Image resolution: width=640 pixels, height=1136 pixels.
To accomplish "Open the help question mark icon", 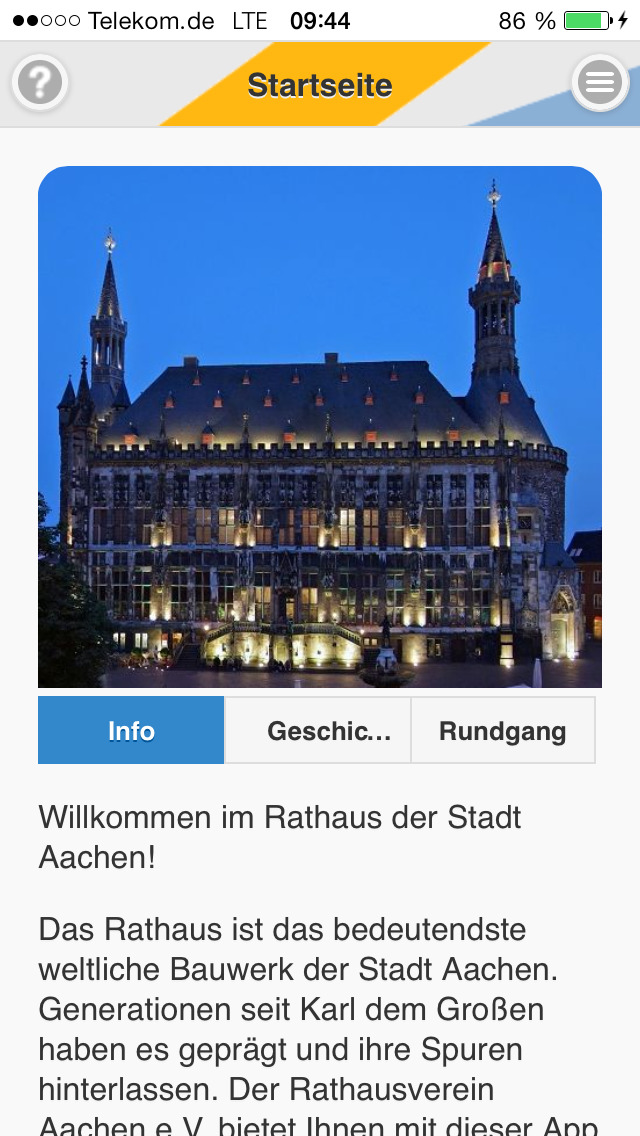I will [40, 83].
